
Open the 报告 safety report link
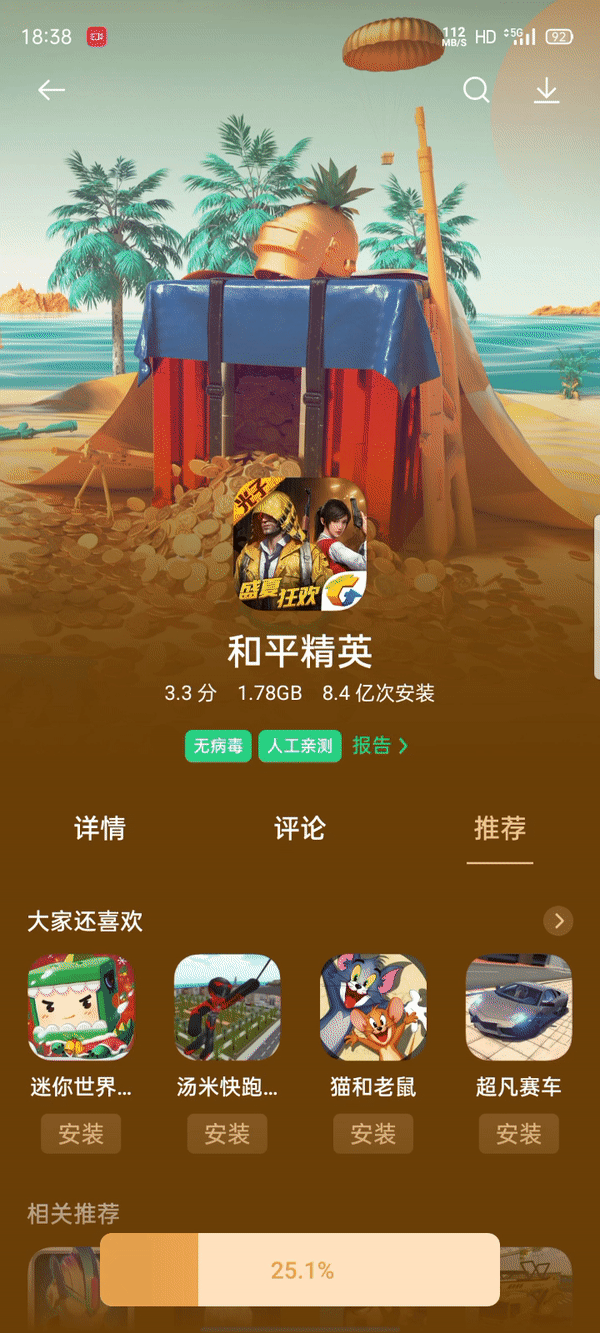pyautogui.click(x=380, y=746)
